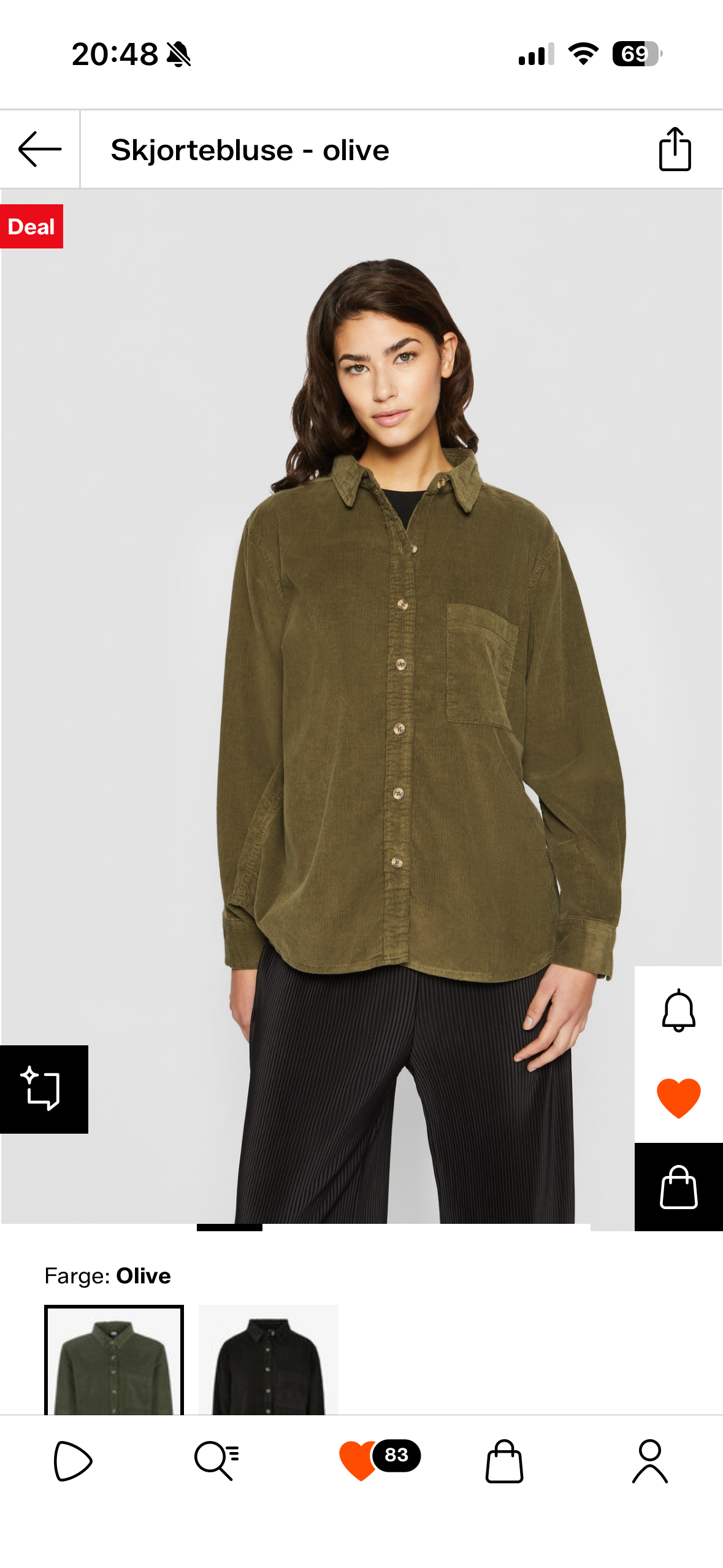Open the search tab in bottom bar
Image resolution: width=723 pixels, height=1568 pixels.
coord(216,1461)
